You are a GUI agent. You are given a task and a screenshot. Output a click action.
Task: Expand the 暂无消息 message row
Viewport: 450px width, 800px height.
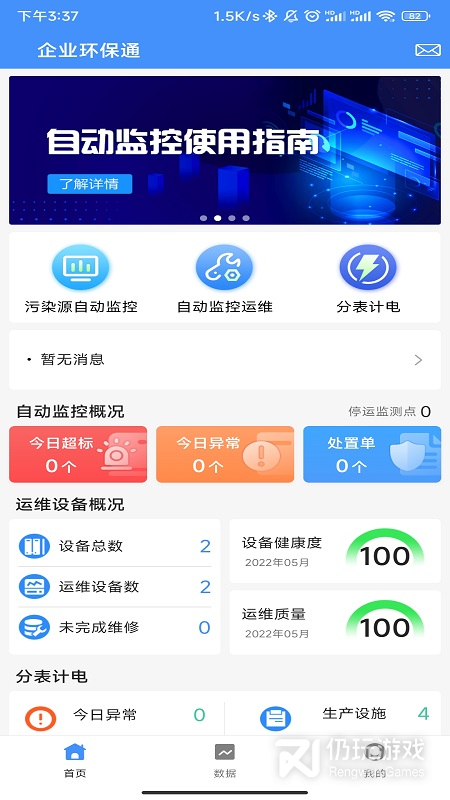pyautogui.click(x=225, y=360)
